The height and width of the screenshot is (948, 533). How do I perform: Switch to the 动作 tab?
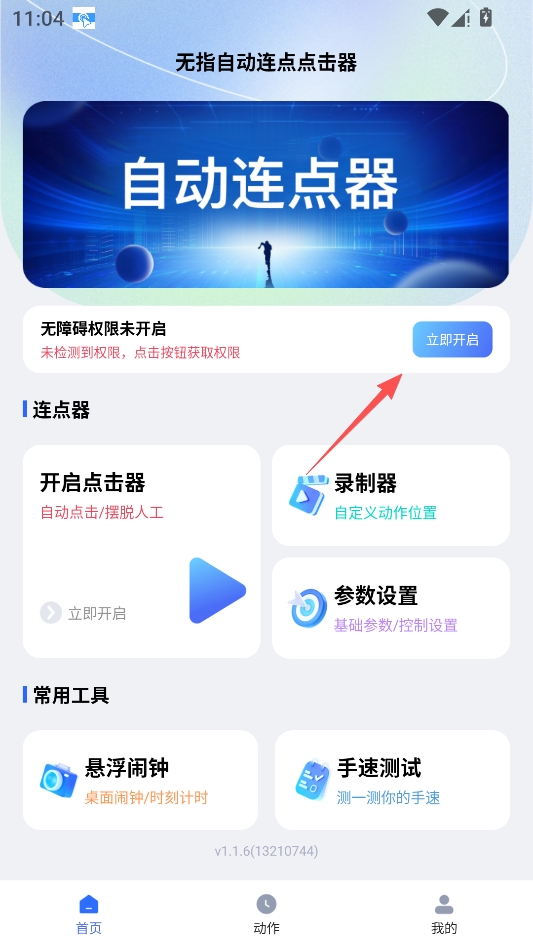click(266, 914)
